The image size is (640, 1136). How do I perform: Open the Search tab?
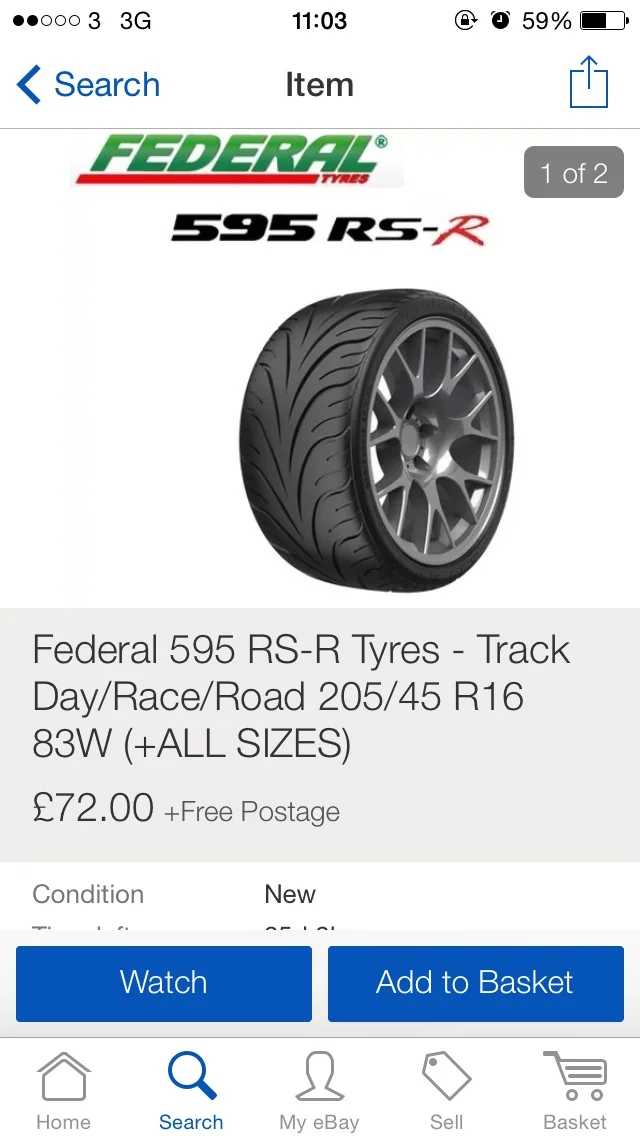pos(191,1090)
